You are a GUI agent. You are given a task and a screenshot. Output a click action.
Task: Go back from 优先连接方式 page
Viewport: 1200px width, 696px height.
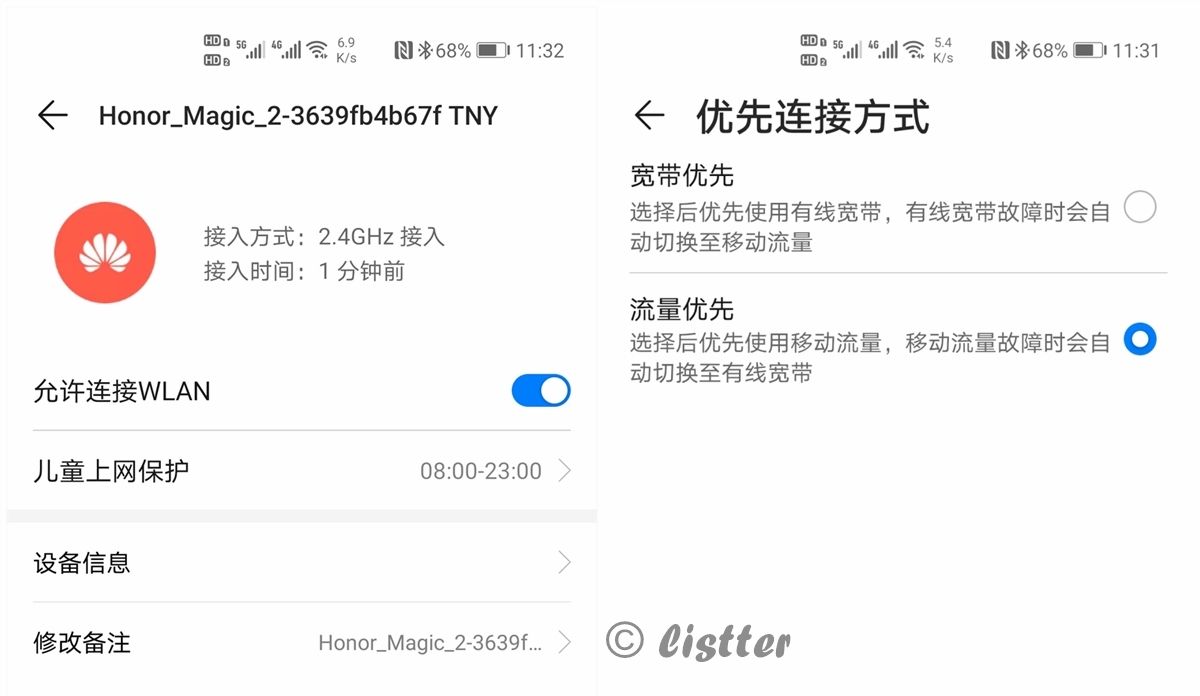tap(649, 116)
